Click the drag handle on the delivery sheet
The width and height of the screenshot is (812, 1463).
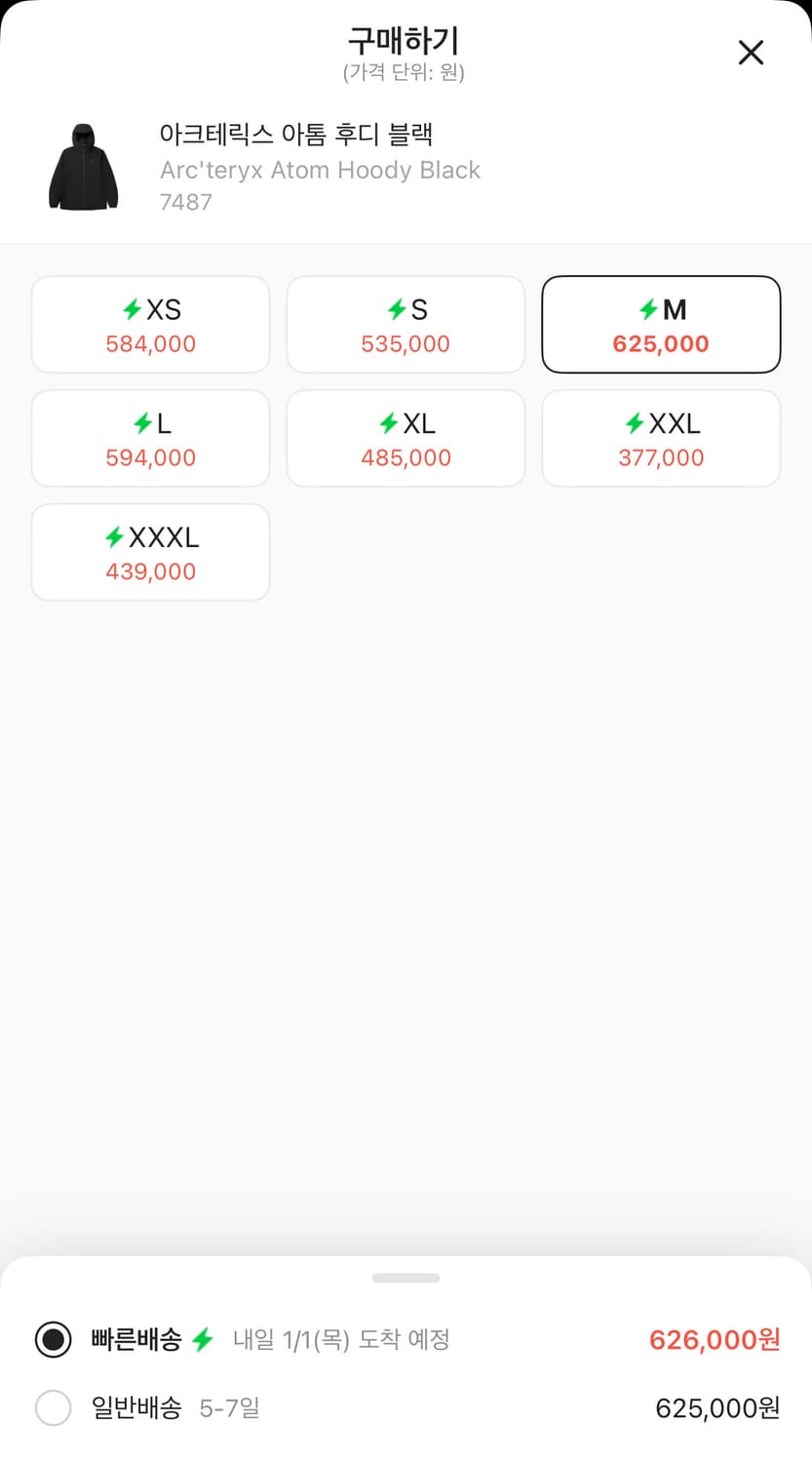tap(406, 1277)
